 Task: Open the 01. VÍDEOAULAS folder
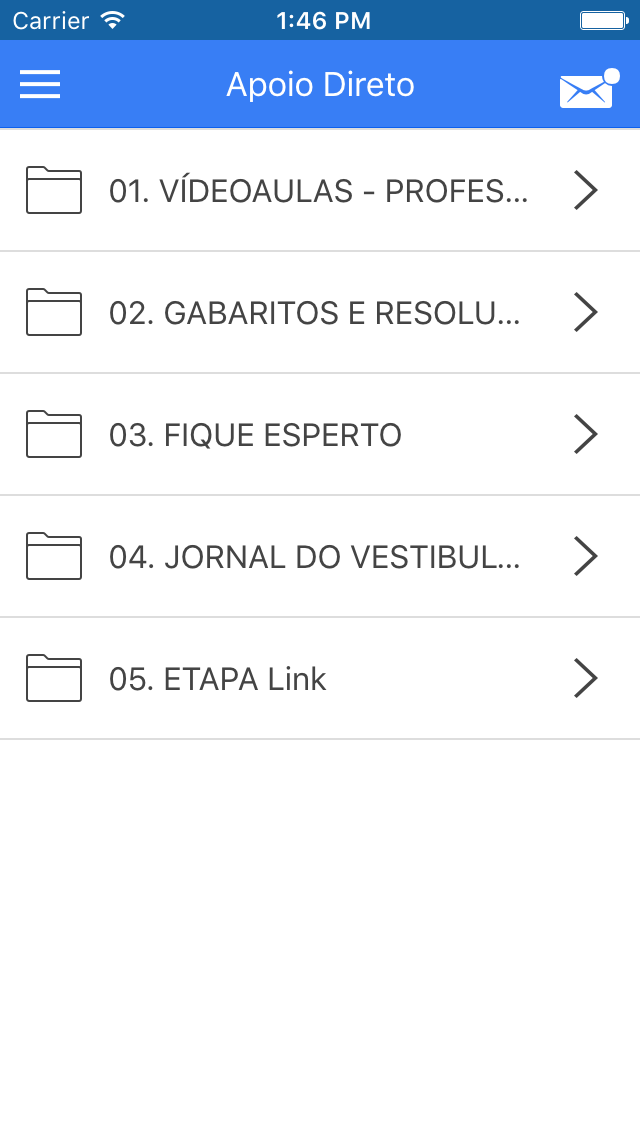click(320, 191)
